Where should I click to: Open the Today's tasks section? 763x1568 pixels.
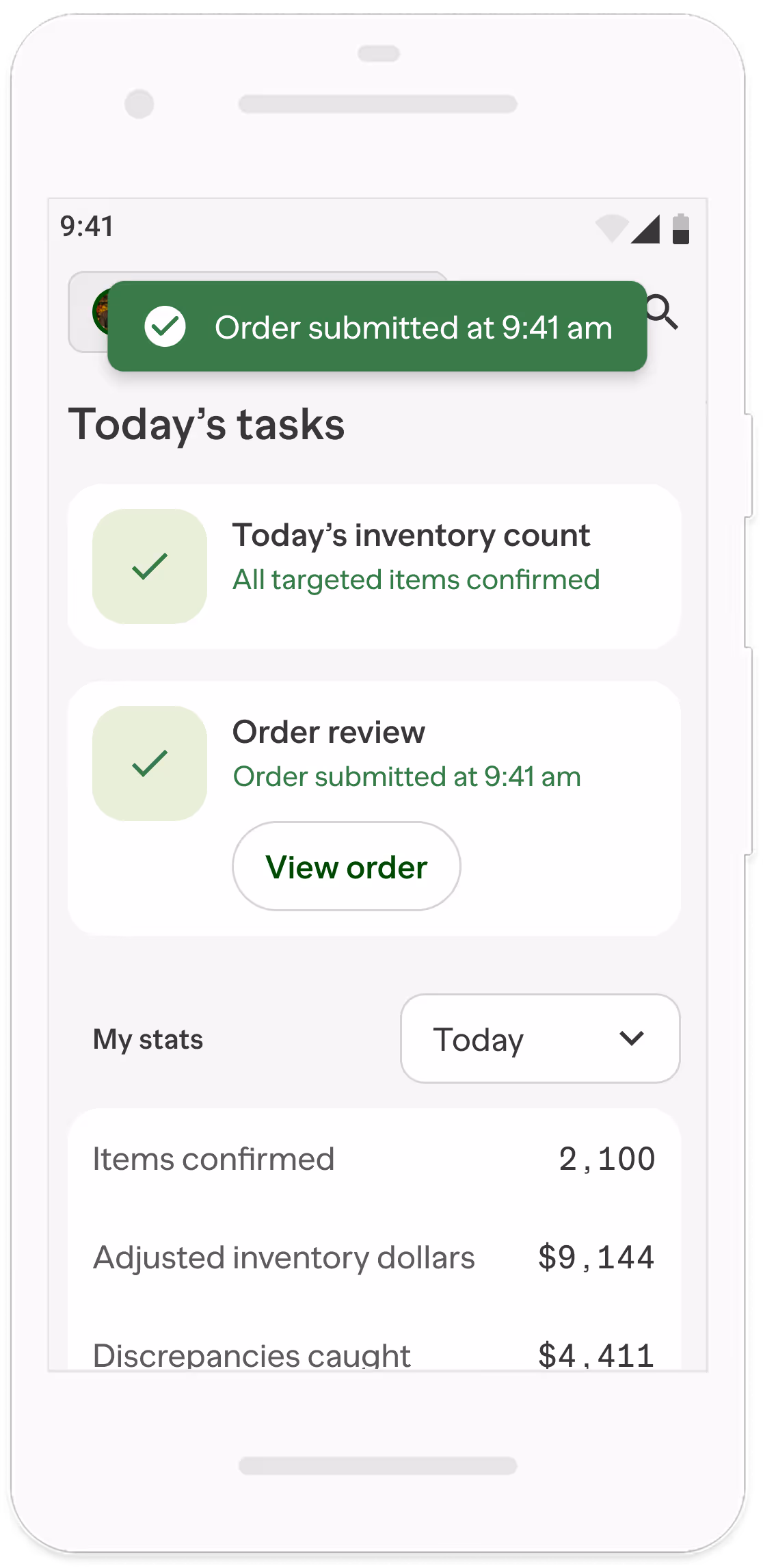(209, 424)
